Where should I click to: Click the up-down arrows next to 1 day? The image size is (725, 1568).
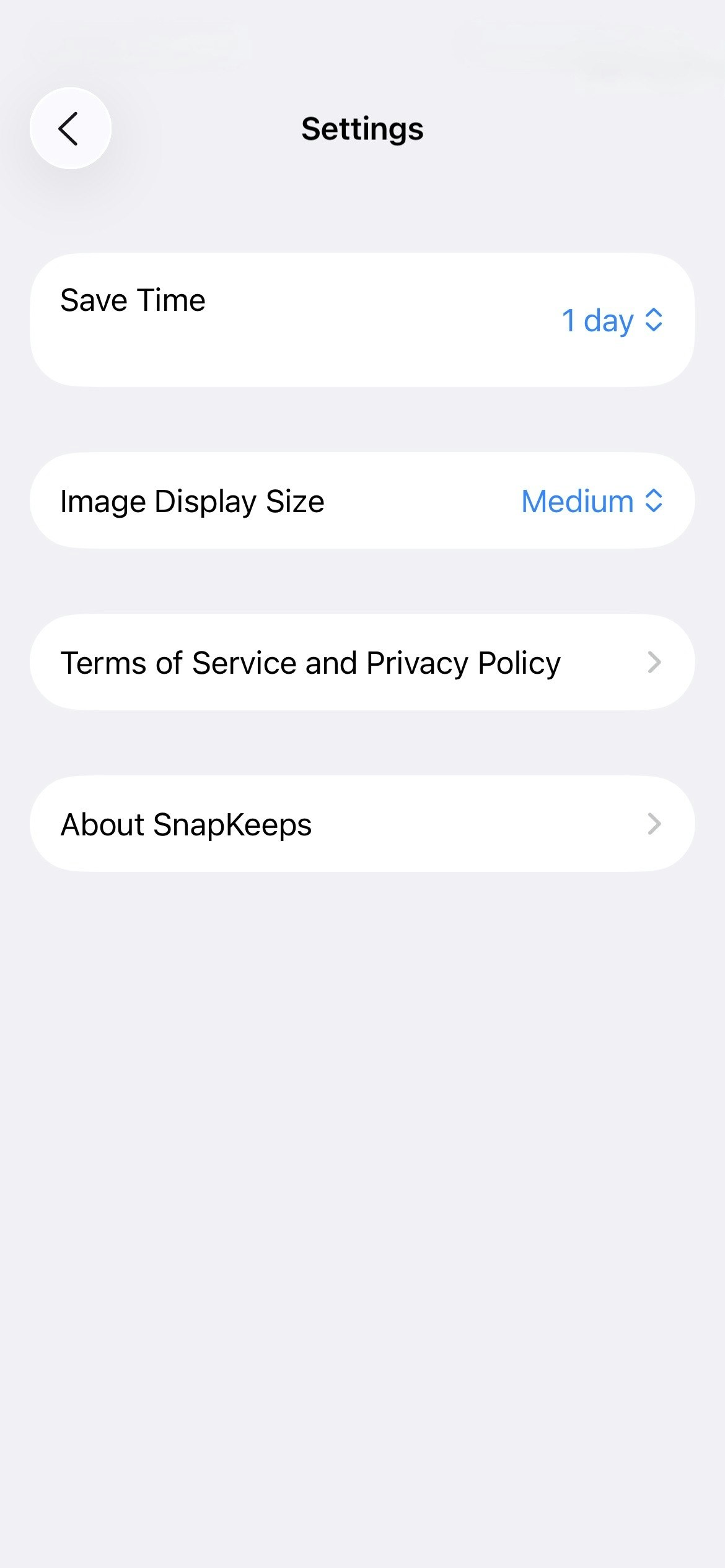click(654, 320)
